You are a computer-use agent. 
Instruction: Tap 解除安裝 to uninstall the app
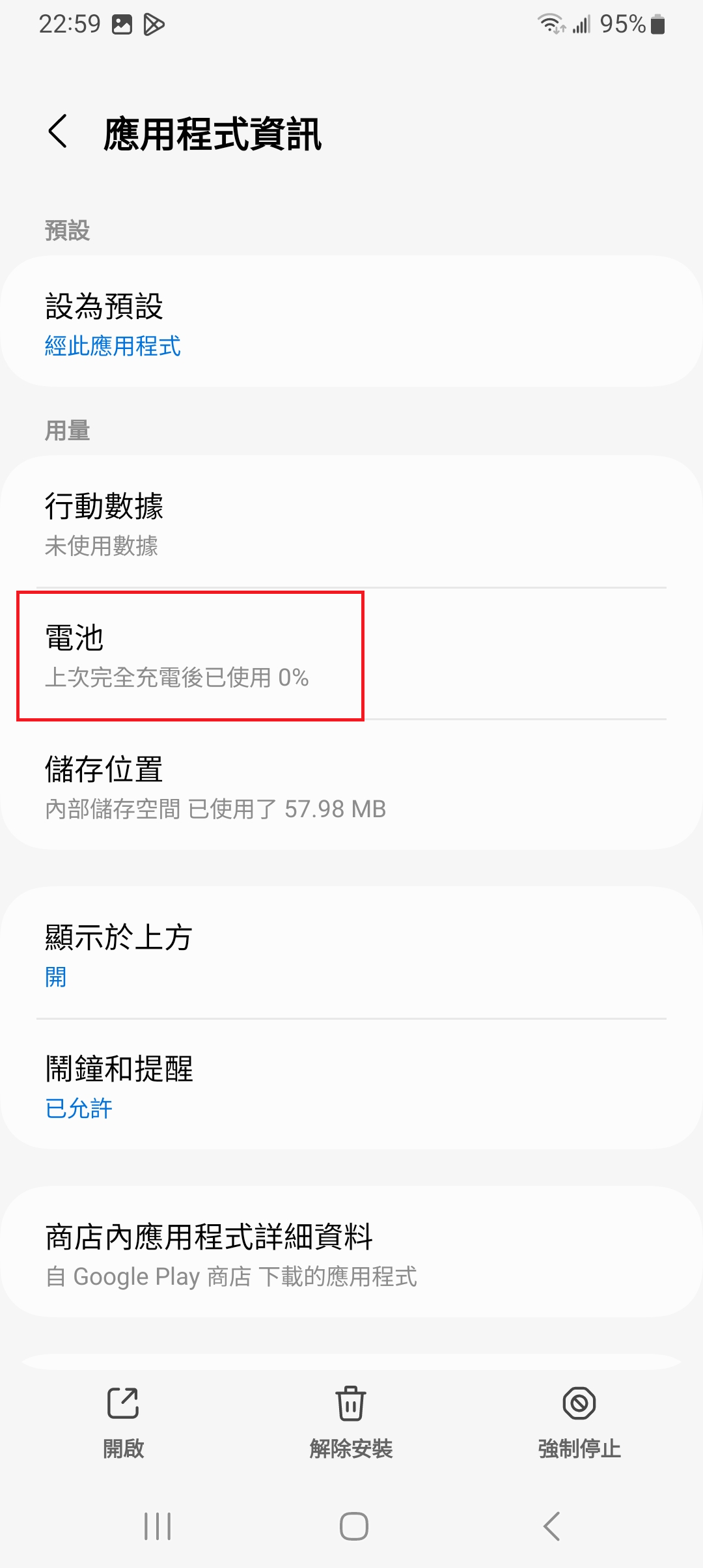[x=351, y=1423]
